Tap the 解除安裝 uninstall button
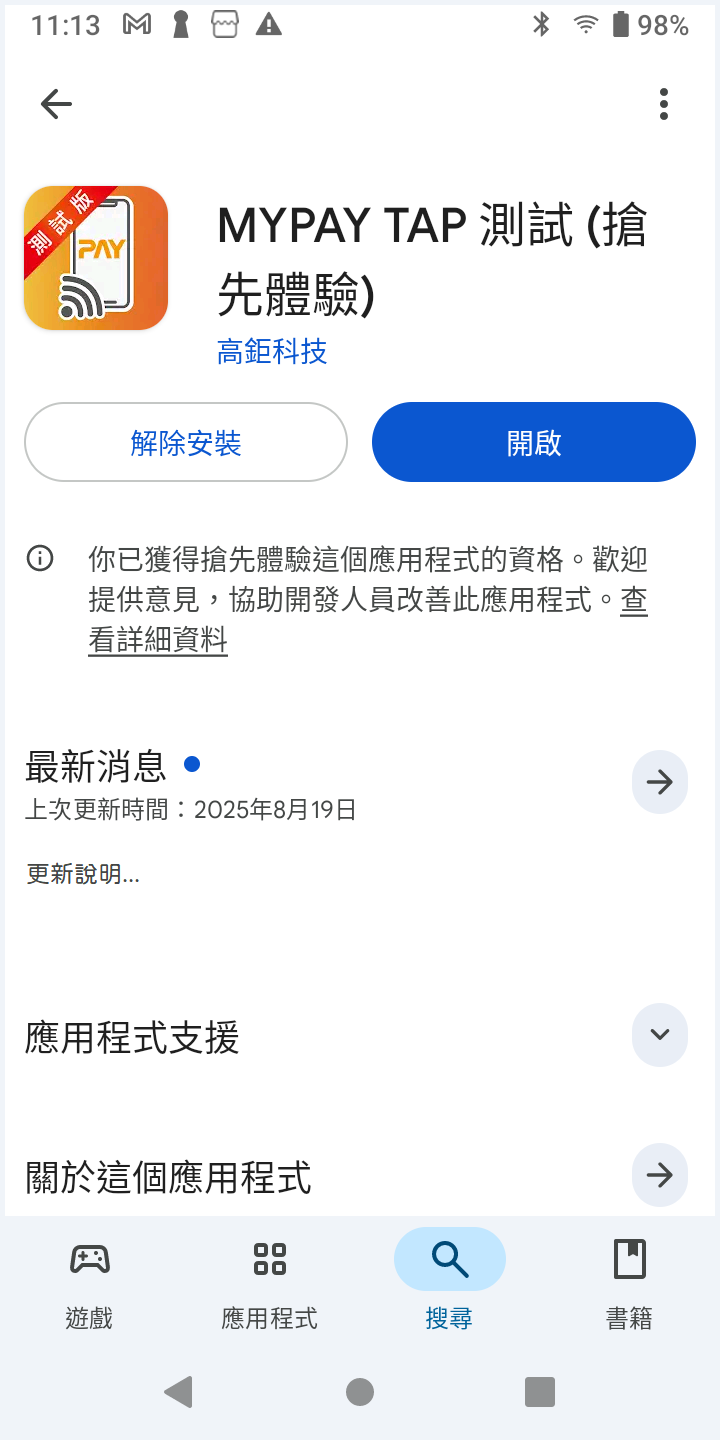720x1440 pixels. pyautogui.click(x=186, y=442)
